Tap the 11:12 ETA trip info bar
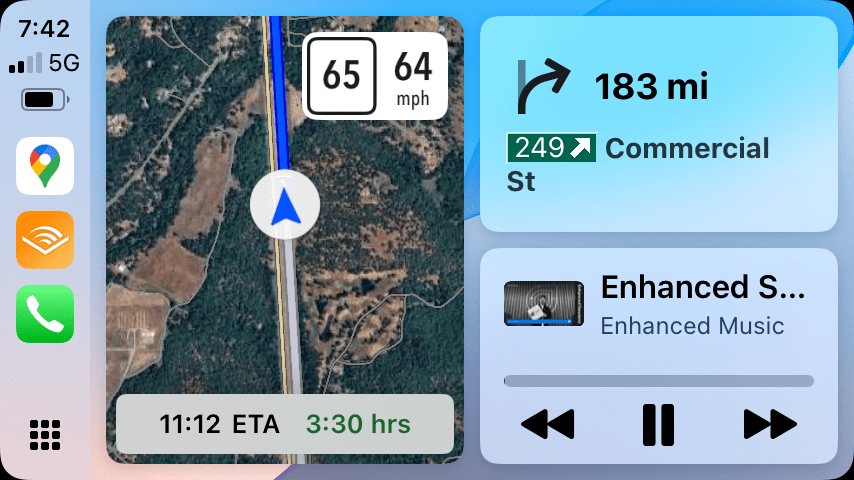The image size is (854, 480). coord(285,424)
